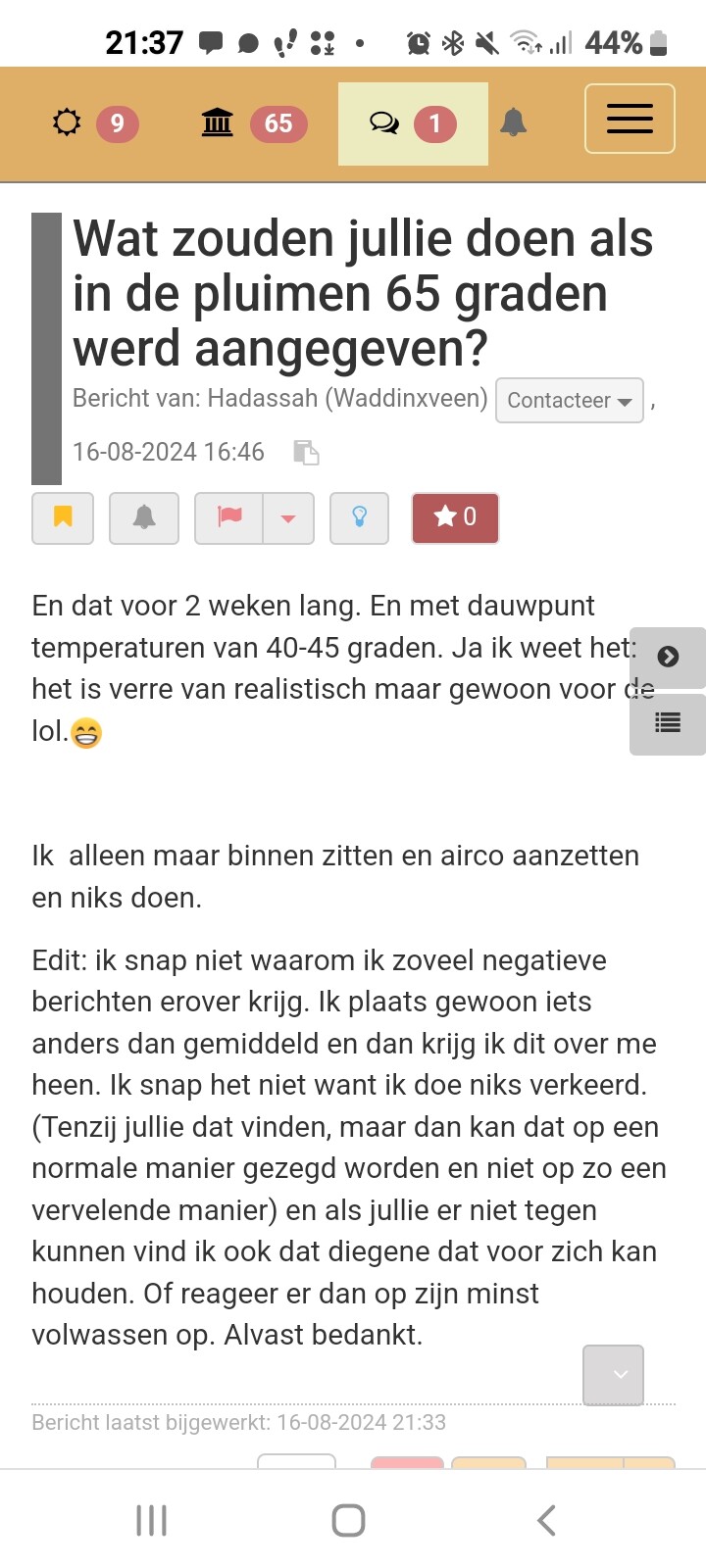Image resolution: width=706 pixels, height=1568 pixels.
Task: Tap the copy icon next to date
Action: tap(306, 452)
